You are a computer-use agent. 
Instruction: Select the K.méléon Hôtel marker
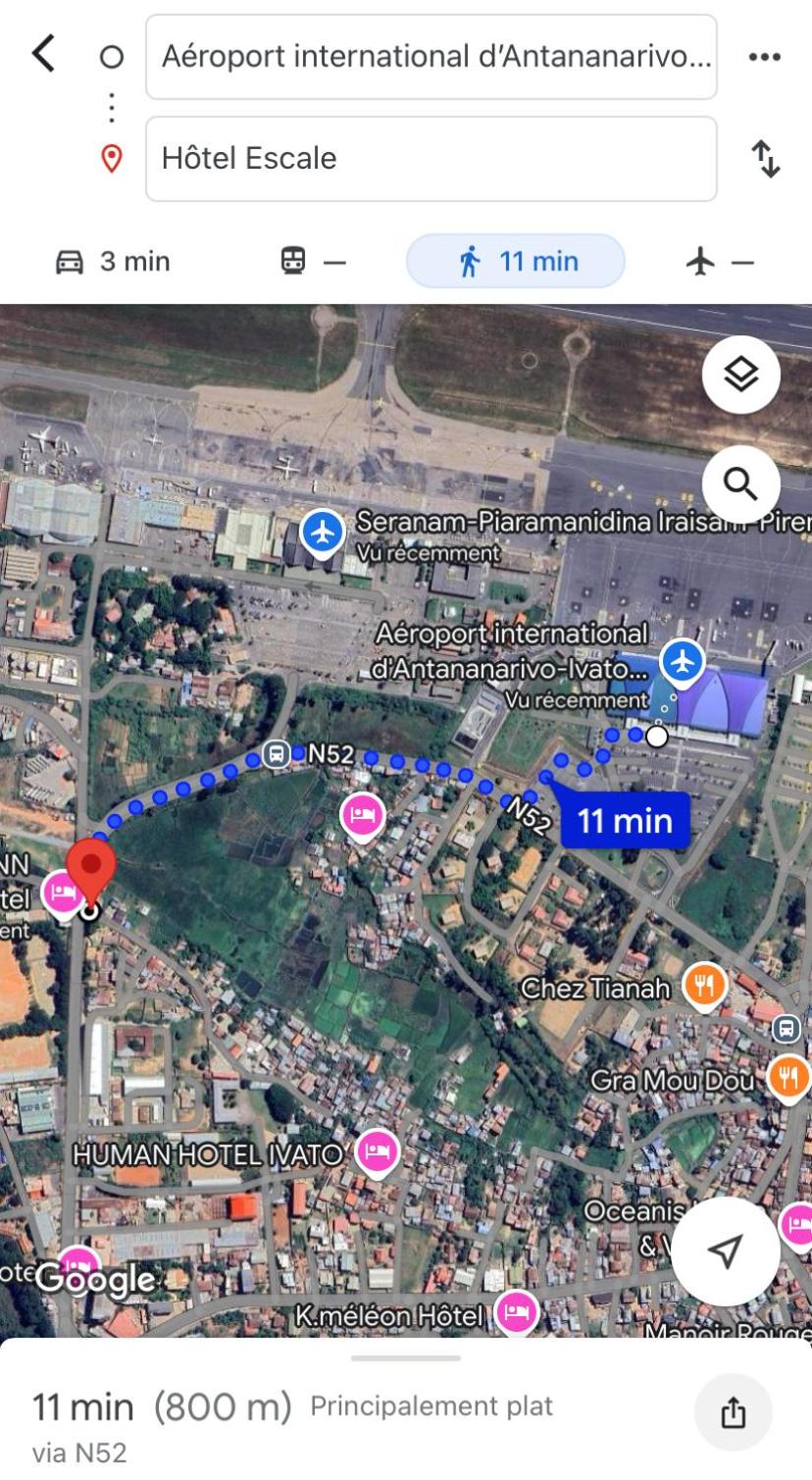click(516, 1312)
